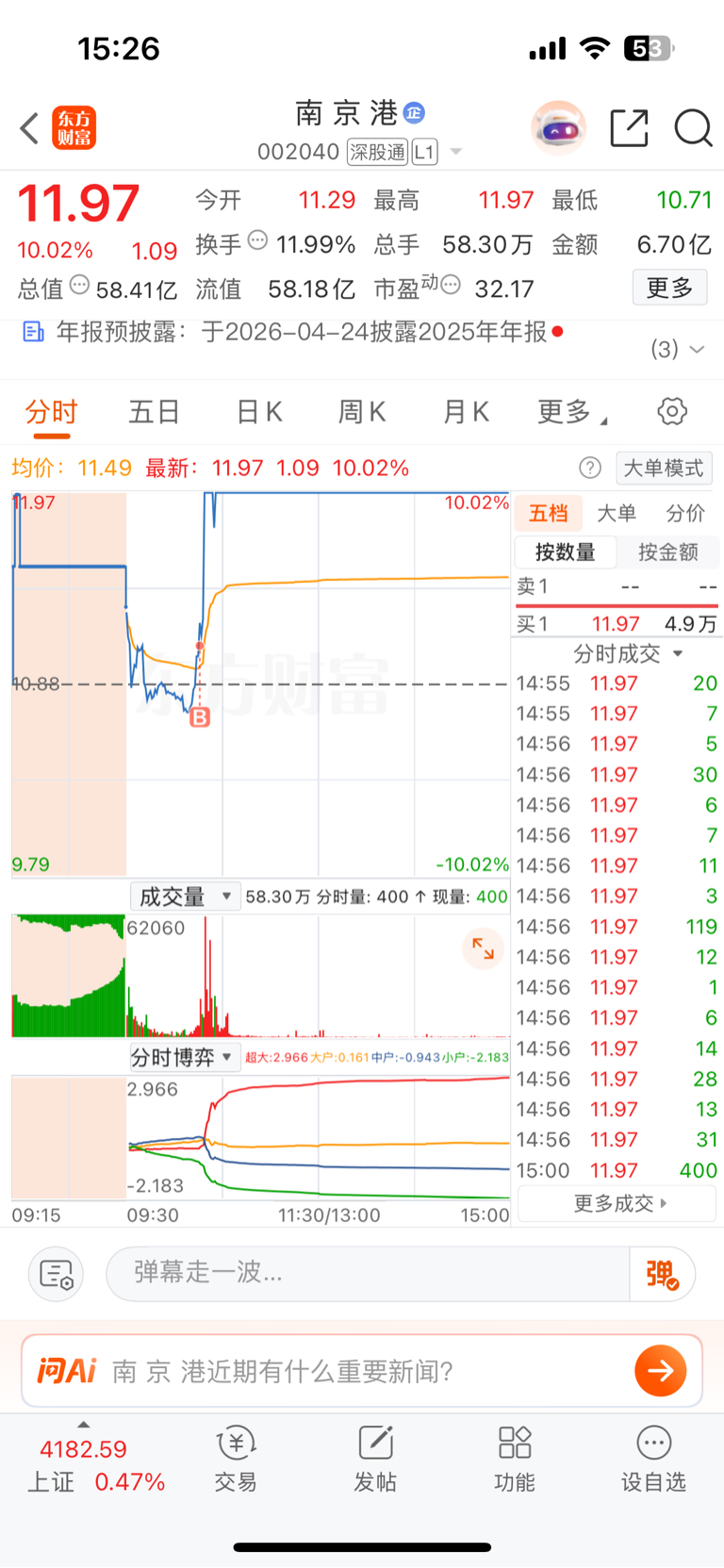Share this stock page
The width and height of the screenshot is (724, 1568).
pyautogui.click(x=629, y=128)
